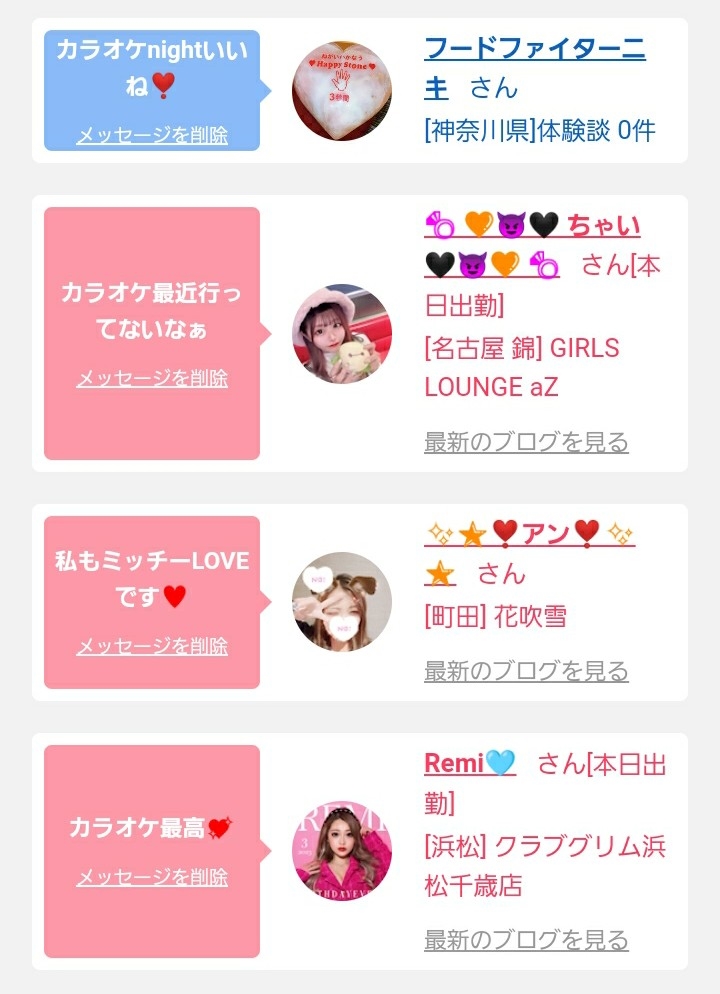
Task: View the latest blog for 花吹雪 in 町田
Action: tap(526, 671)
